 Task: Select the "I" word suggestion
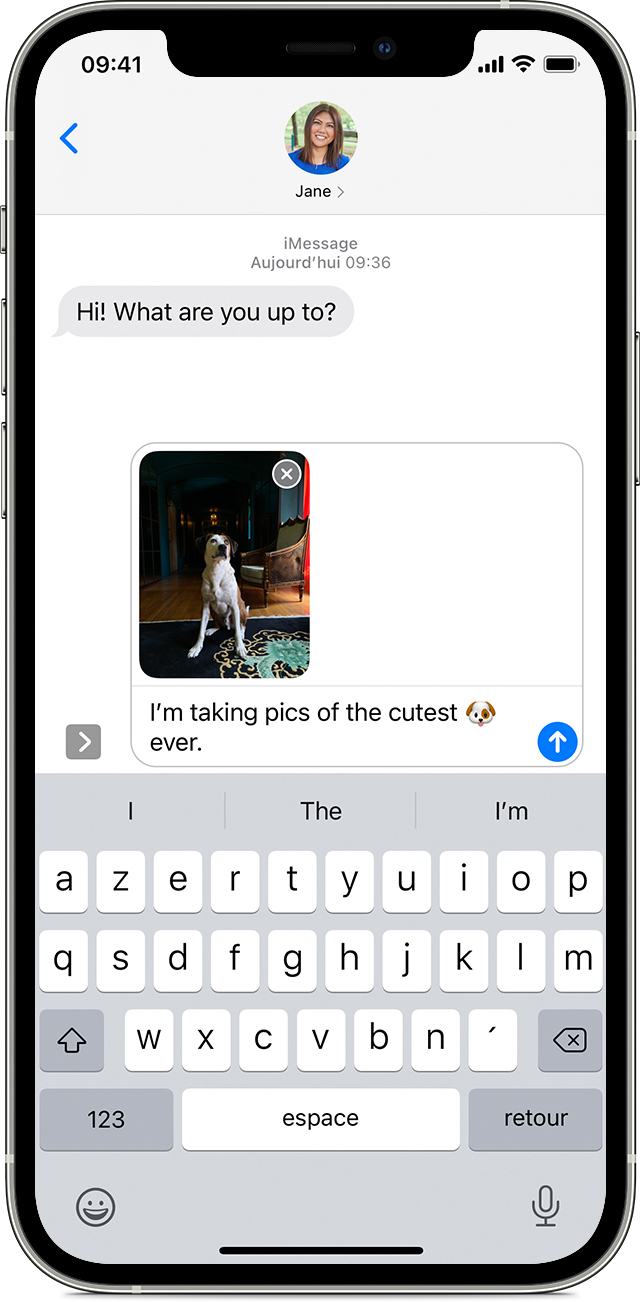pos(130,811)
